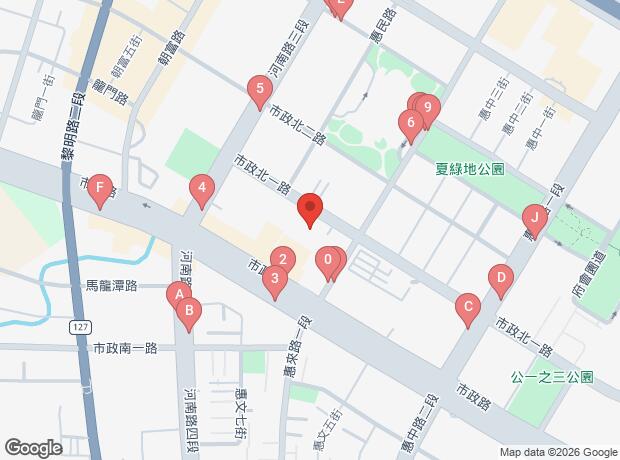Open the pin labeled 9

click(427, 108)
